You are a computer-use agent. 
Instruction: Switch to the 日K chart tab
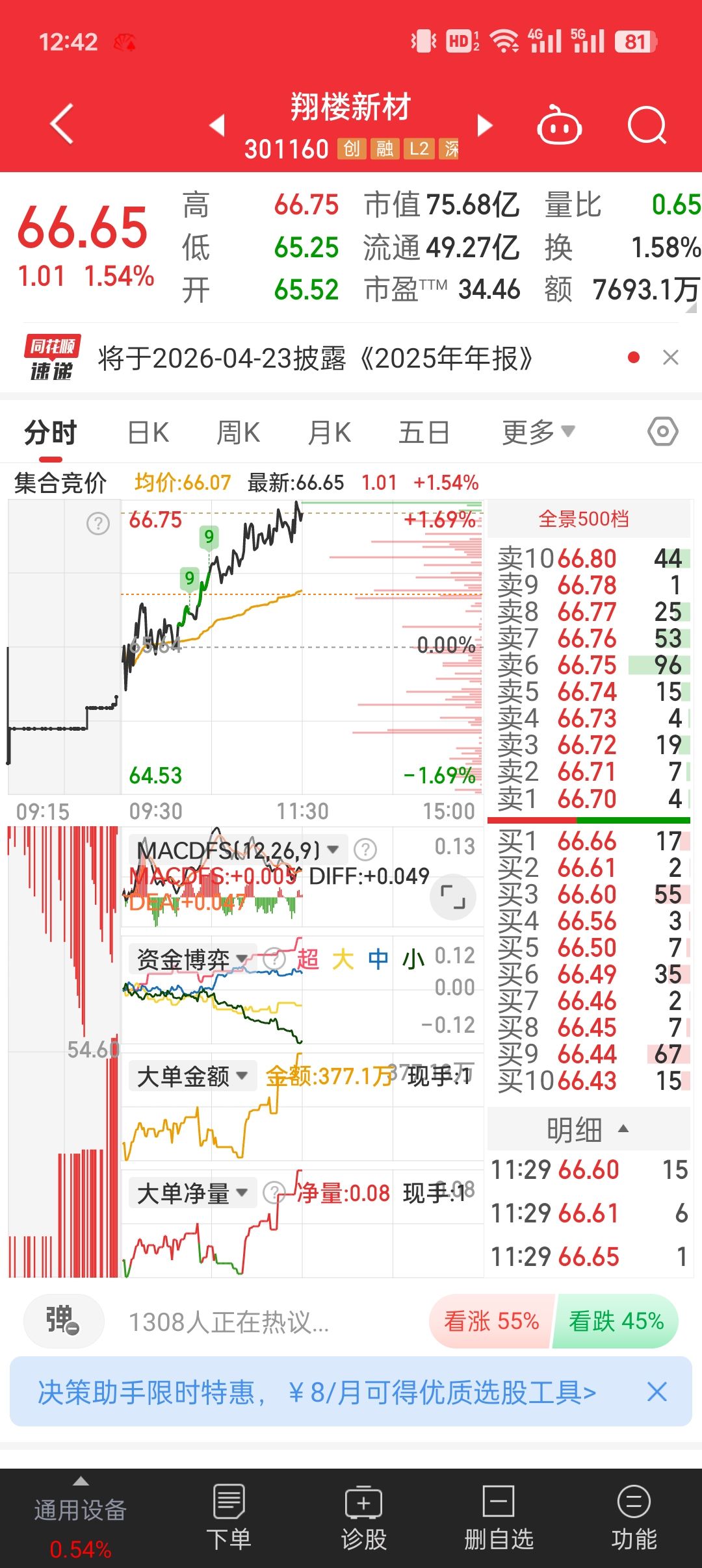click(x=148, y=433)
